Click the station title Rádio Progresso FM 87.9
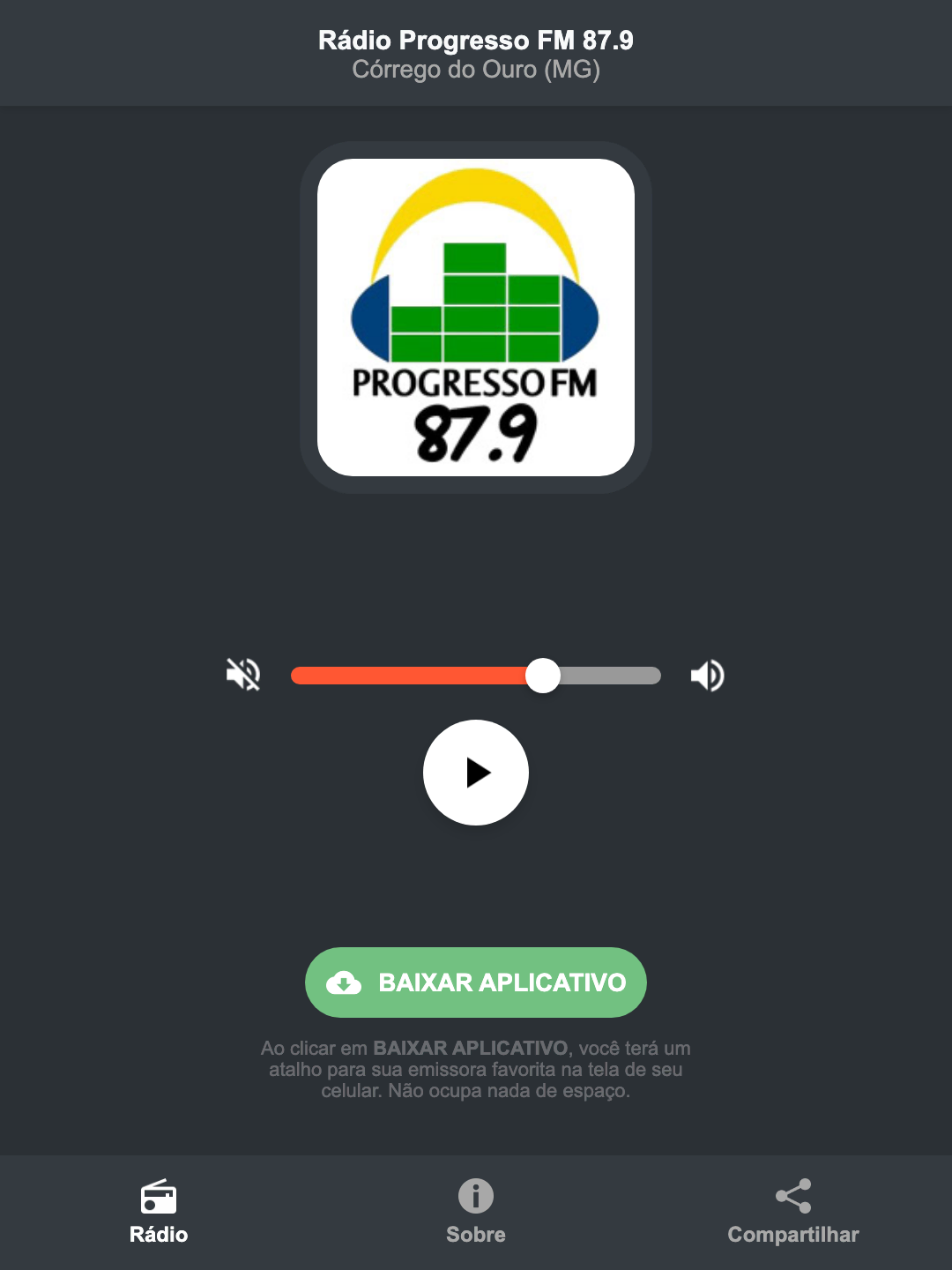Screen dimensions: 952x1270 pos(476,40)
